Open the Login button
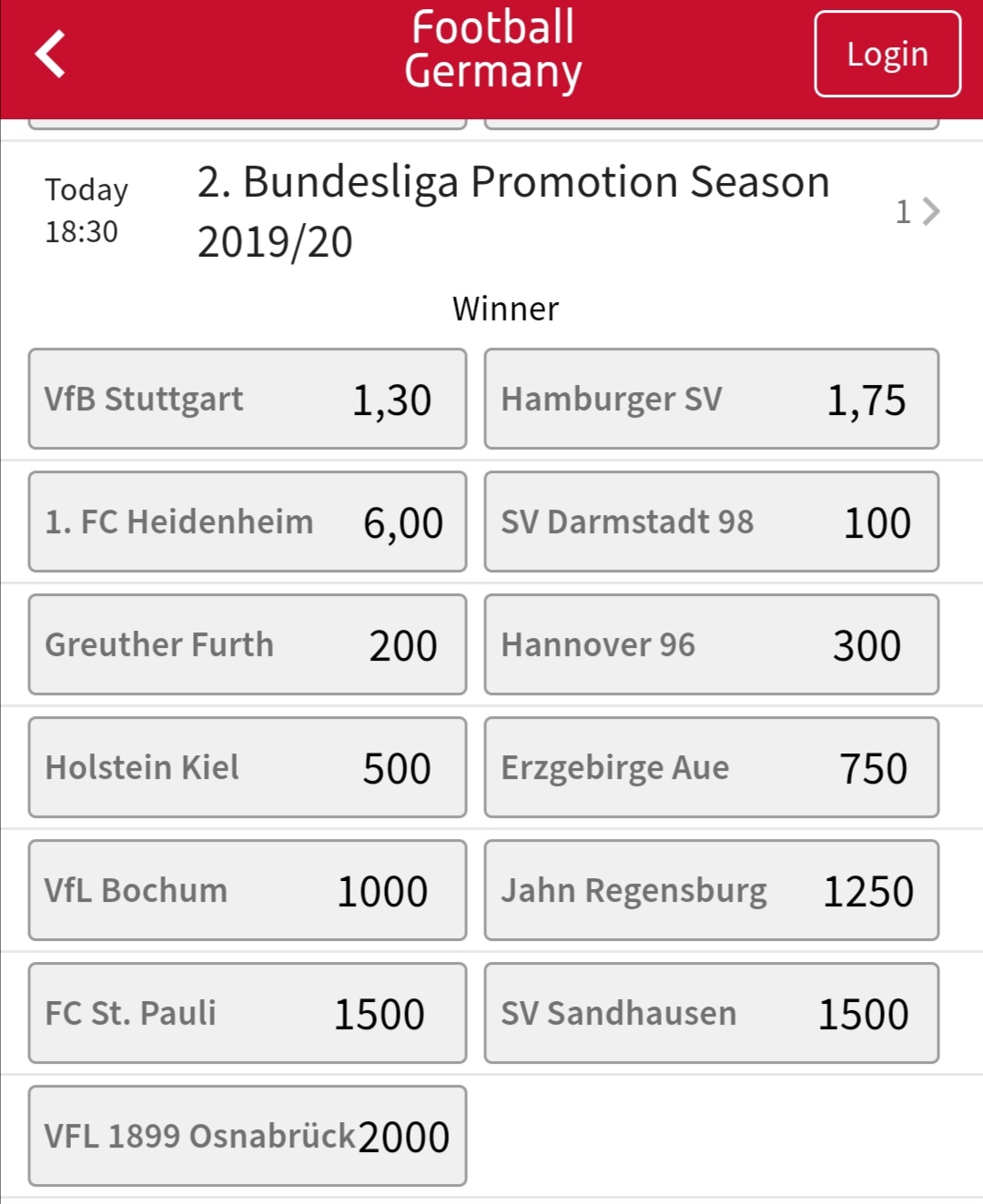This screenshot has width=983, height=1204. pyautogui.click(x=887, y=55)
